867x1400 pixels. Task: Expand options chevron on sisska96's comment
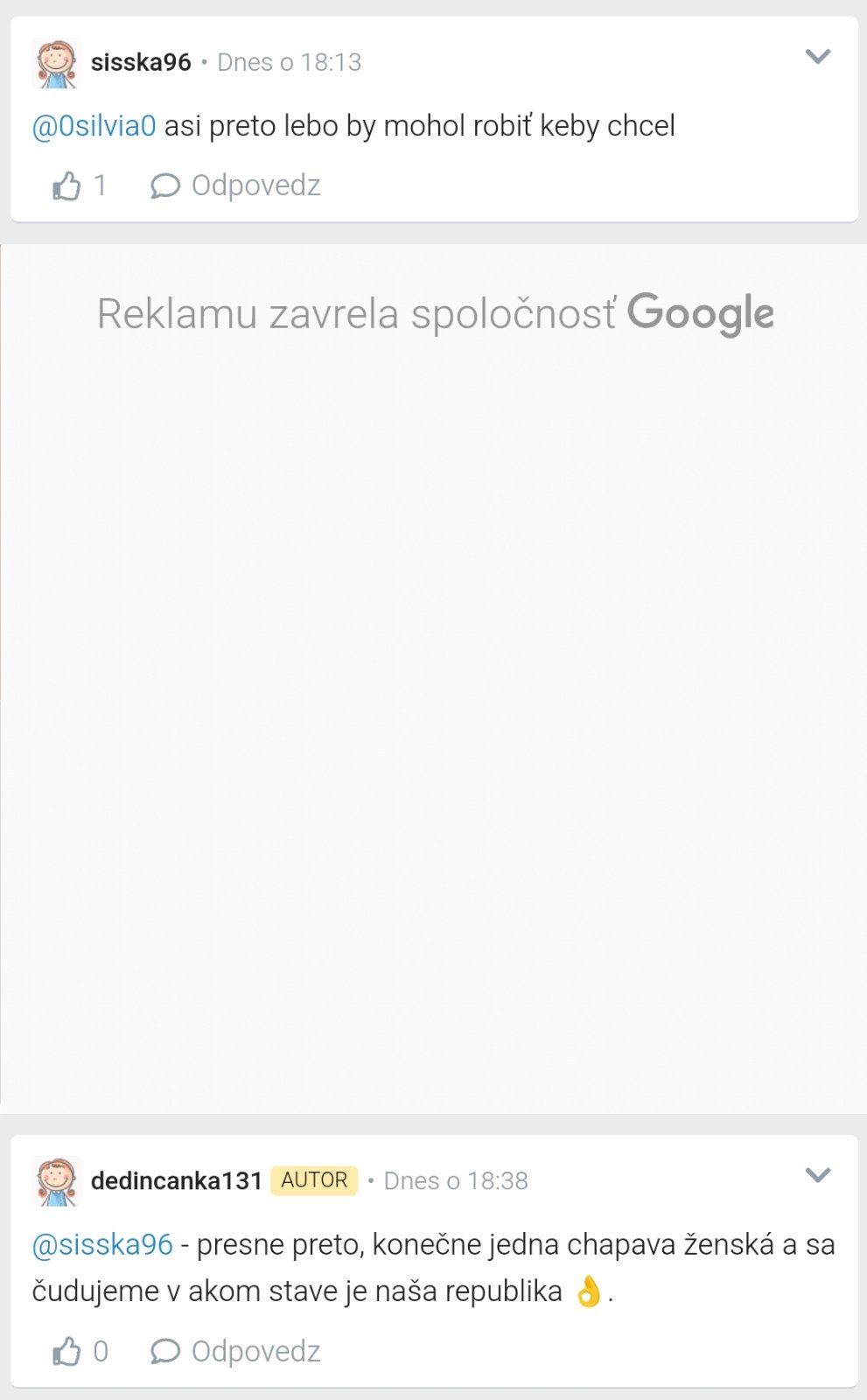[x=817, y=57]
